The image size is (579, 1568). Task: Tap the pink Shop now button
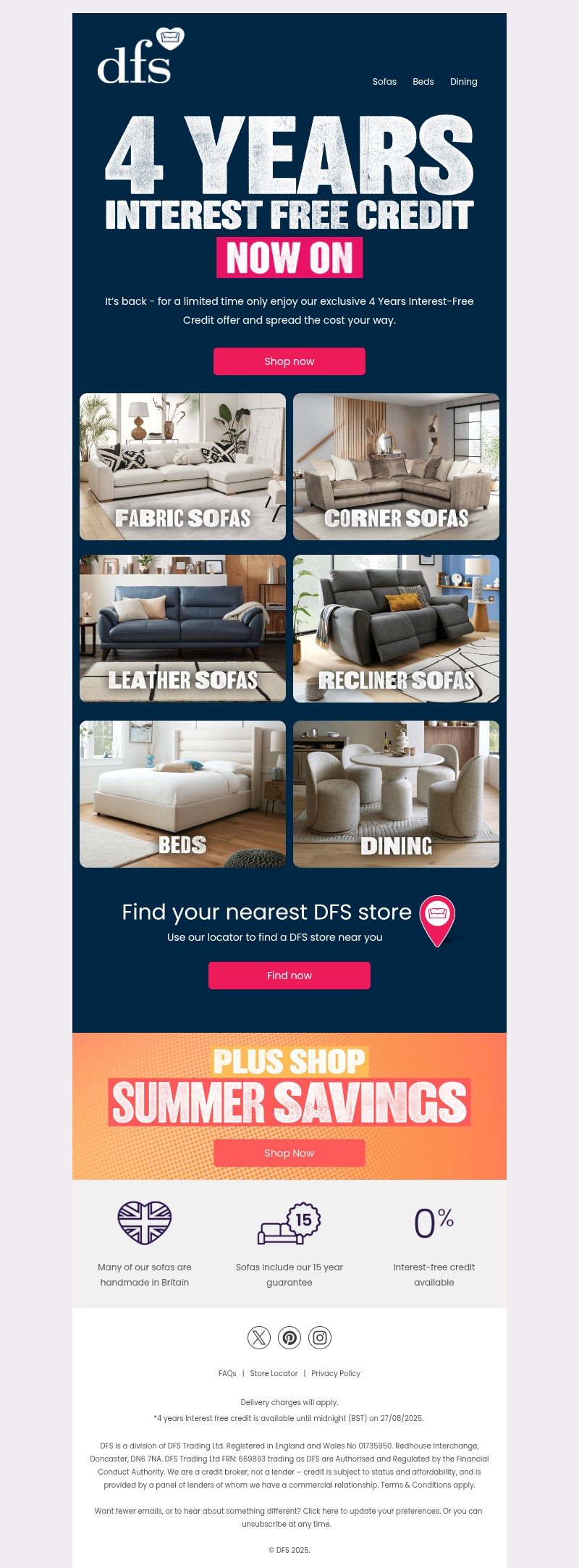[x=289, y=361]
